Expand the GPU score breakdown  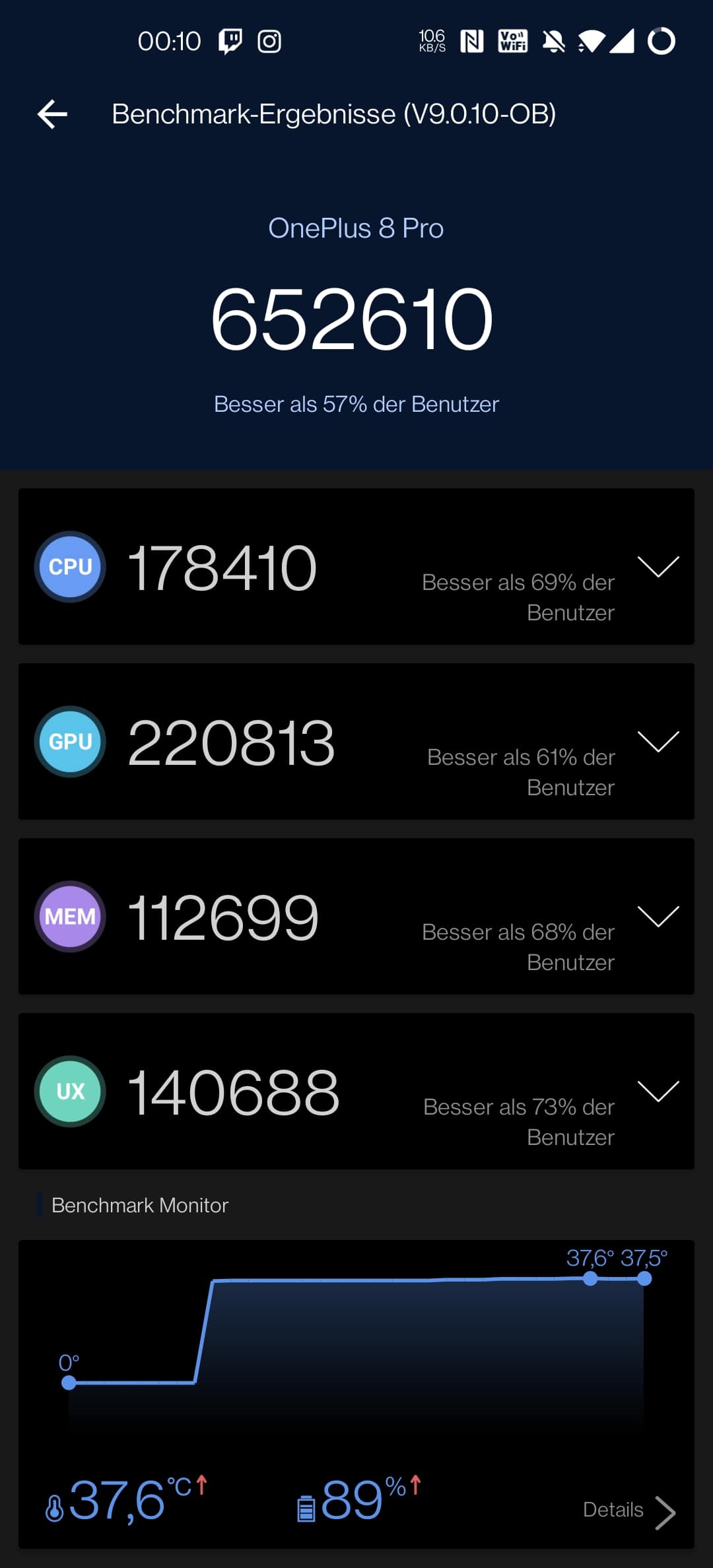tap(658, 742)
